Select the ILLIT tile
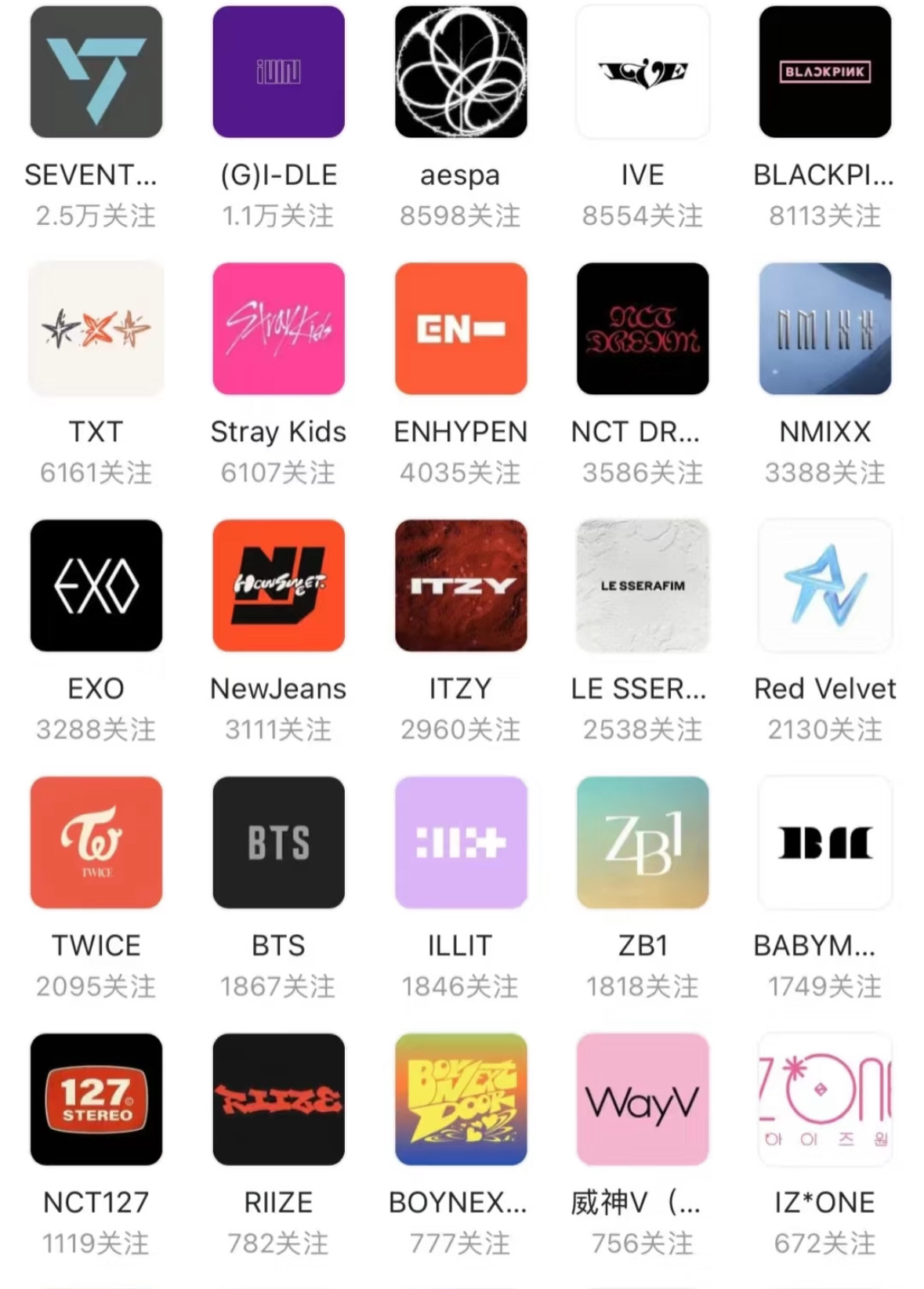The image size is (924, 1289). pos(461,842)
